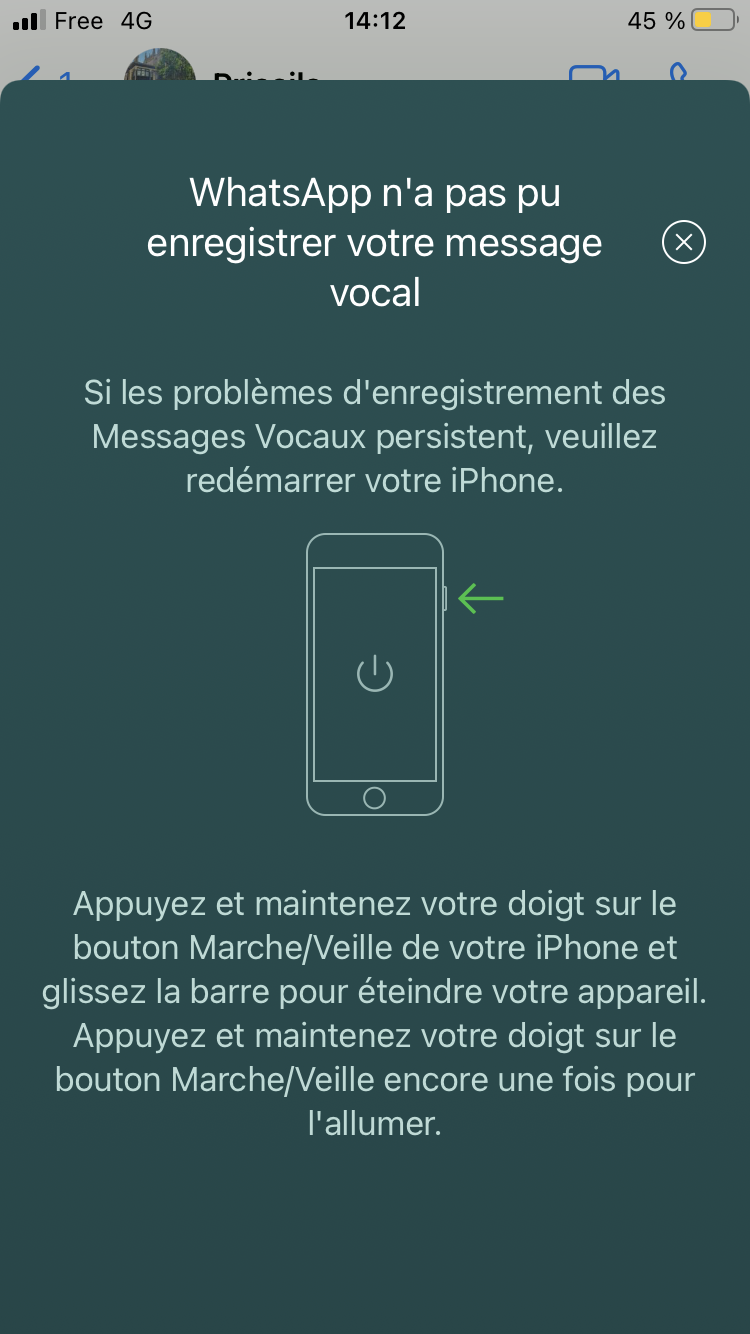
Task: Dismiss the voice message error sheet
Action: (684, 242)
